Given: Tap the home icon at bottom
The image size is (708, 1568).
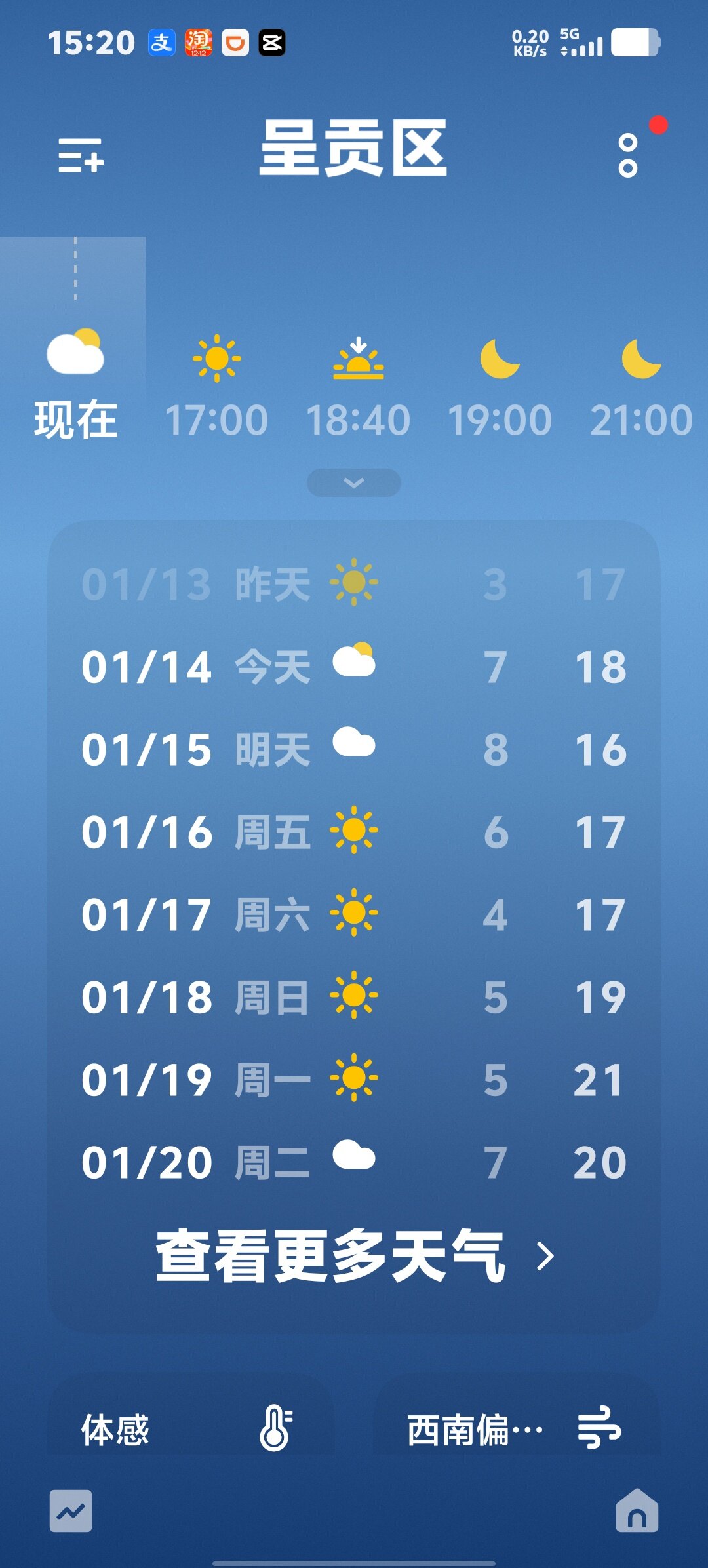Looking at the screenshot, I should tap(637, 1512).
